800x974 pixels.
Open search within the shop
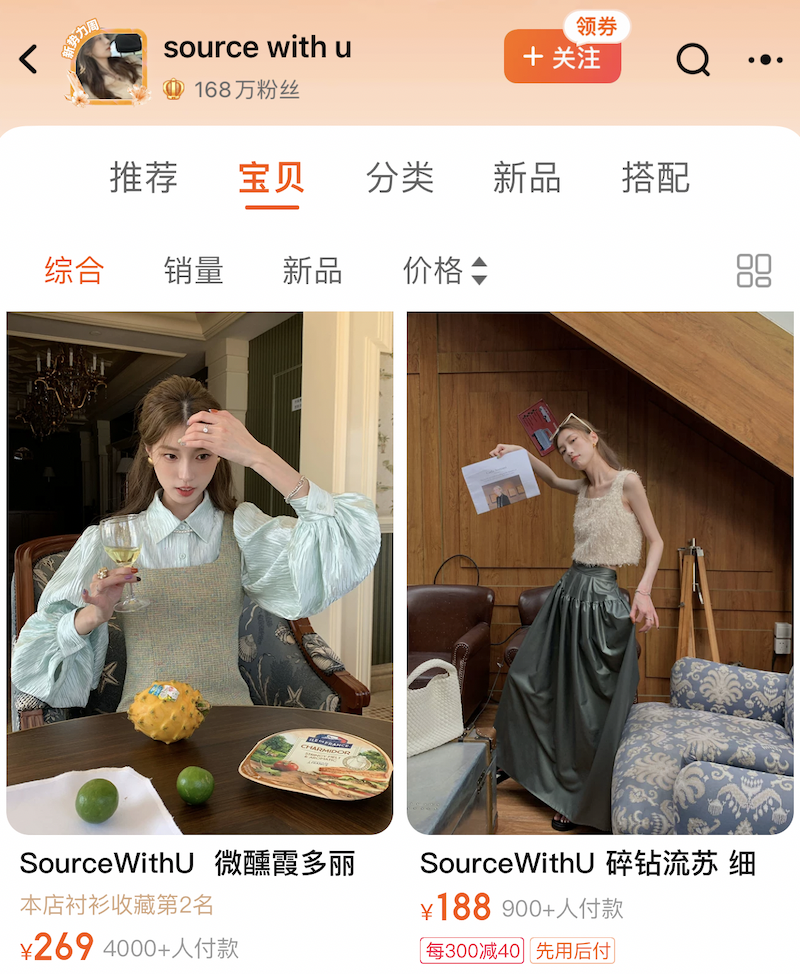(692, 59)
